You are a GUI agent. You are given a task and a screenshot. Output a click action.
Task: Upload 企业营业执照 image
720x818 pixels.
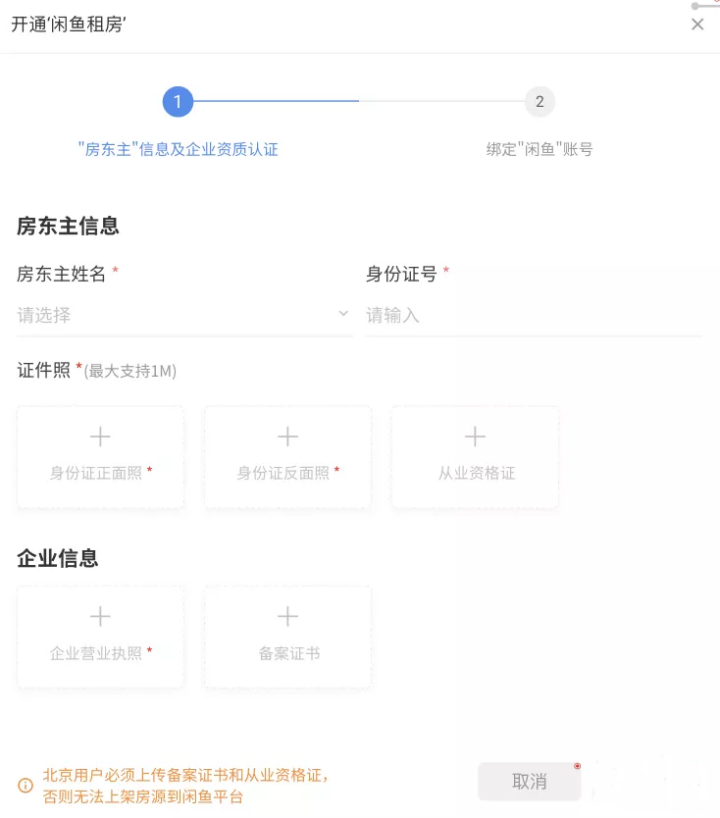coord(100,636)
